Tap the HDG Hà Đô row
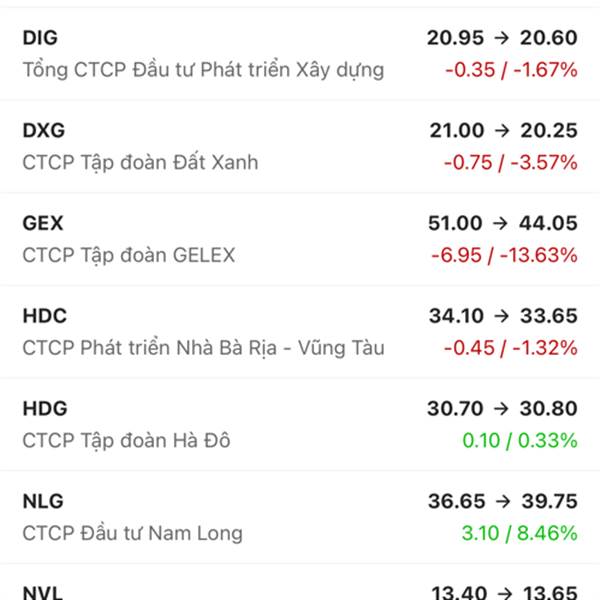The image size is (600, 600). 300,424
